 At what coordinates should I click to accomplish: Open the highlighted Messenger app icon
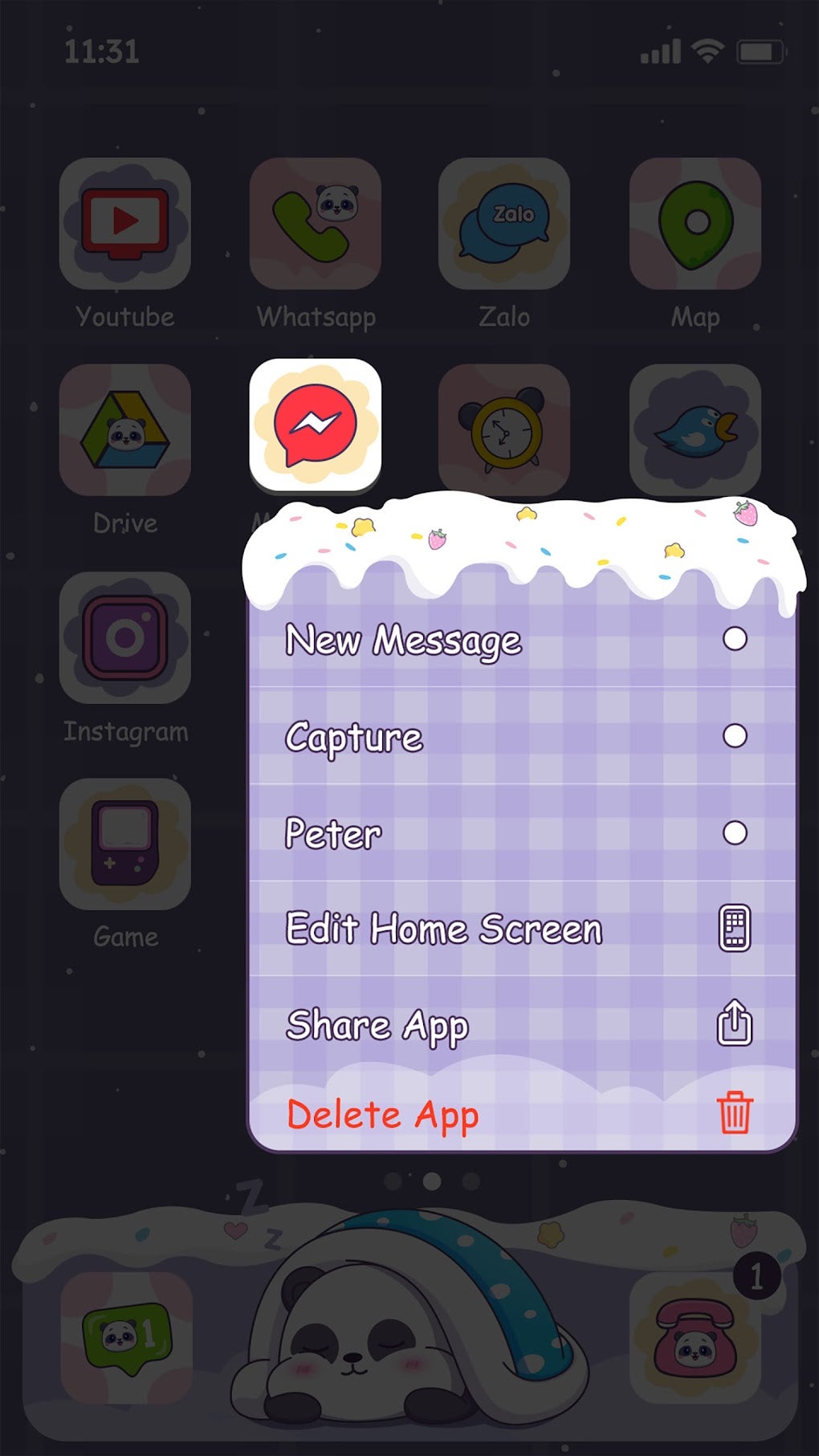(316, 425)
